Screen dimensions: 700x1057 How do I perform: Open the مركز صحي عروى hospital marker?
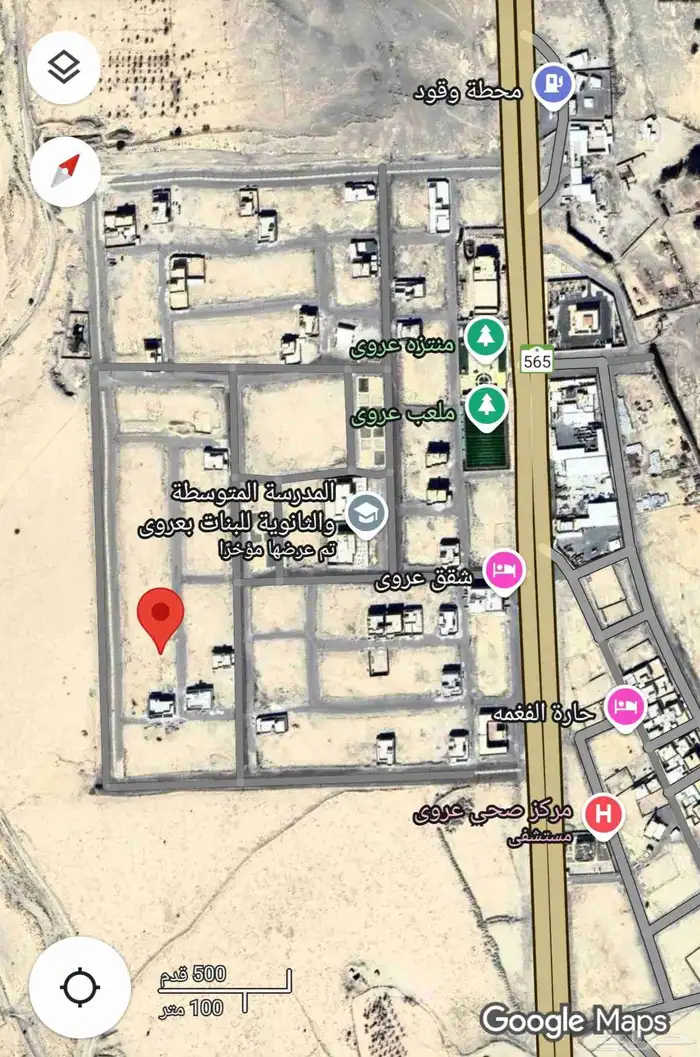603,815
